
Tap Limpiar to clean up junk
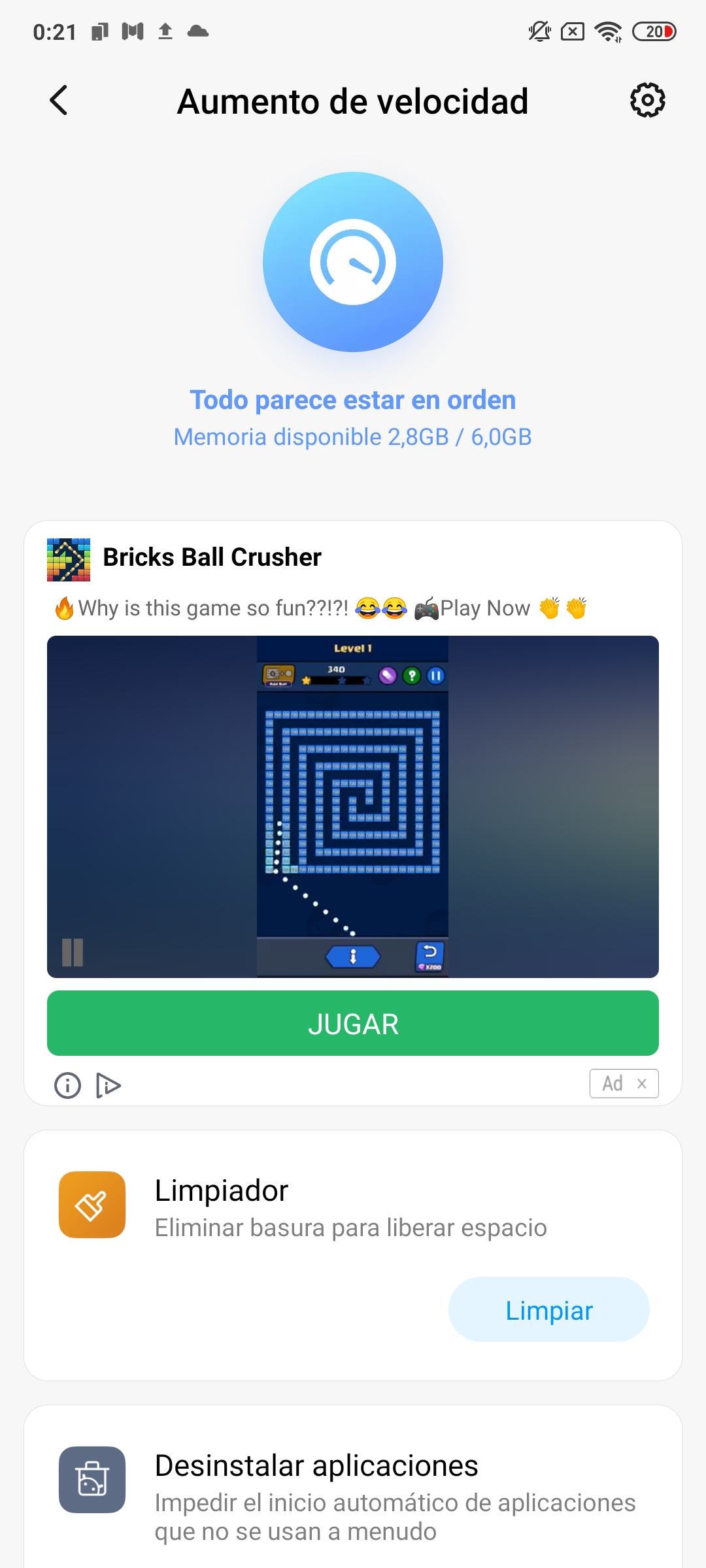(549, 1309)
